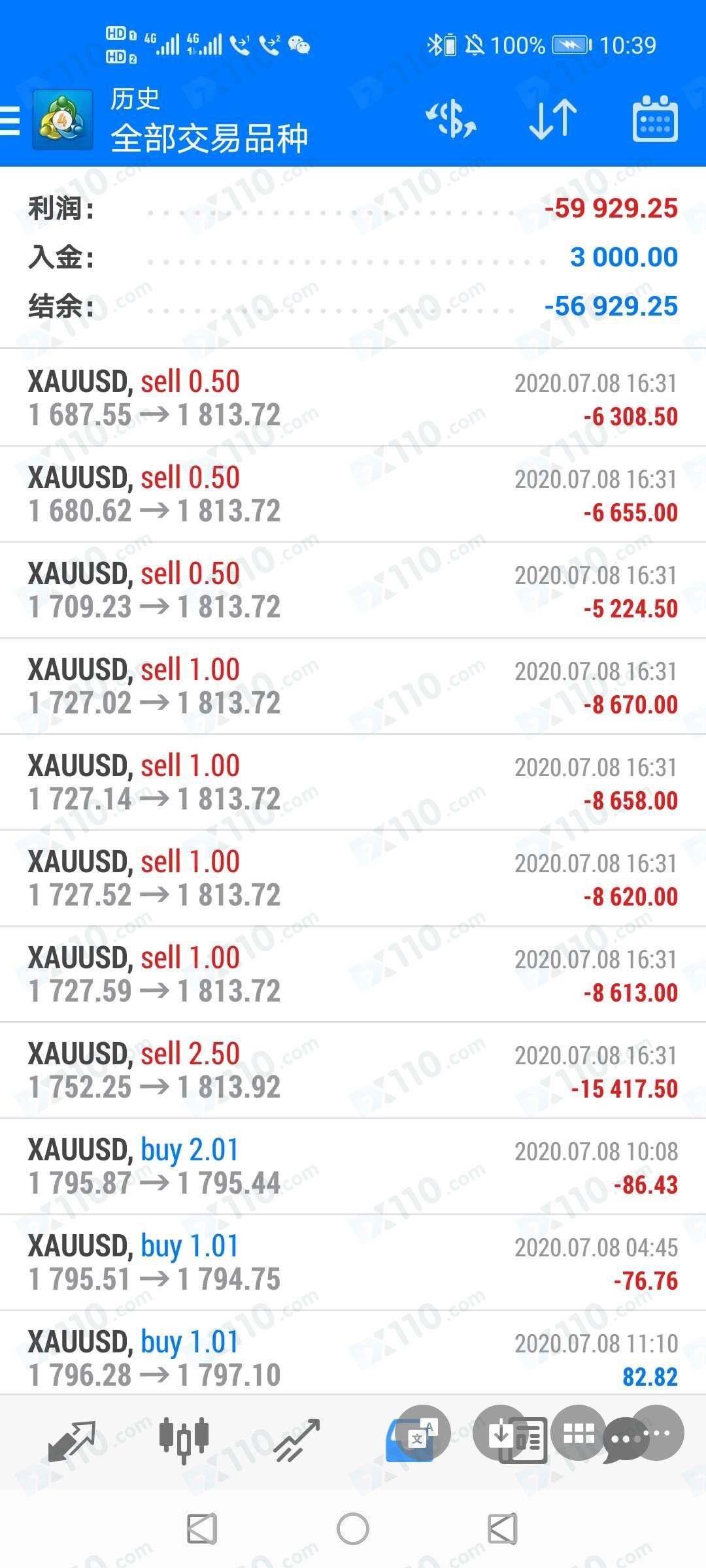The height and width of the screenshot is (1568, 706).
Task: Open XAUUSD sell 0.50 at 1 709.23
Action: tap(353, 590)
